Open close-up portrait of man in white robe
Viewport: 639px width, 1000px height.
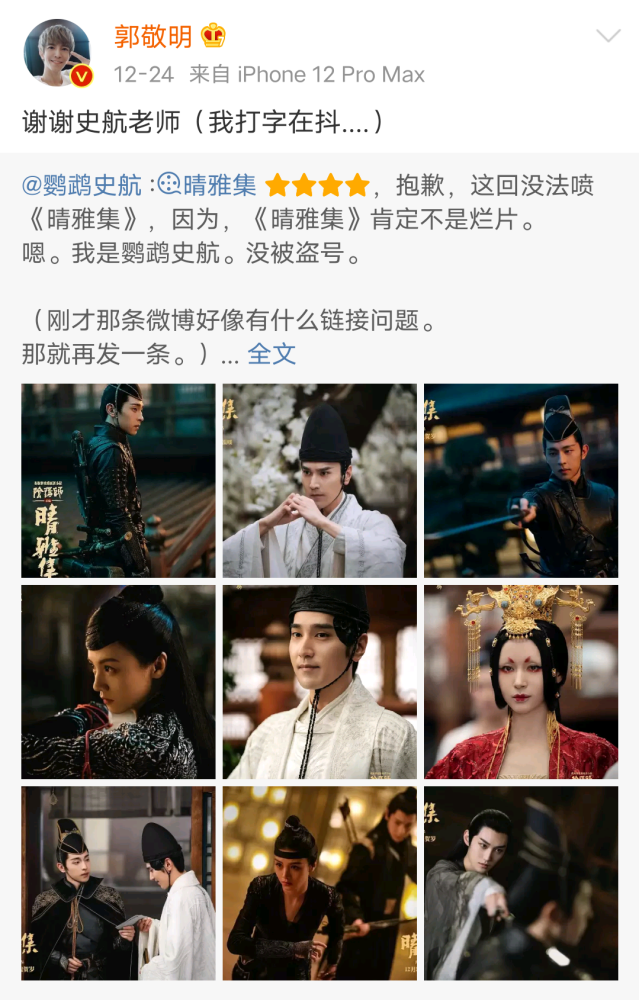tap(320, 682)
